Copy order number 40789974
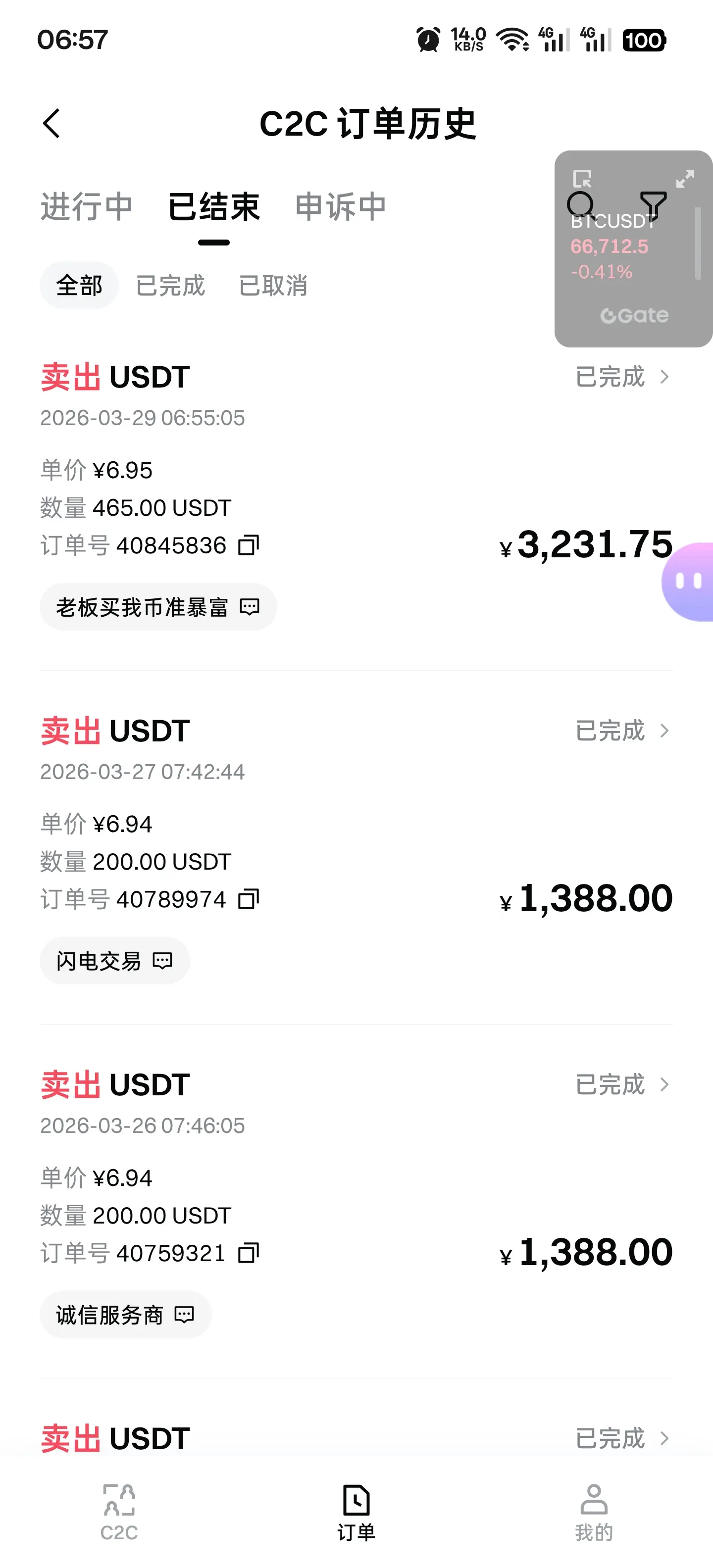Screen dimensions: 713x1568 [x=249, y=899]
